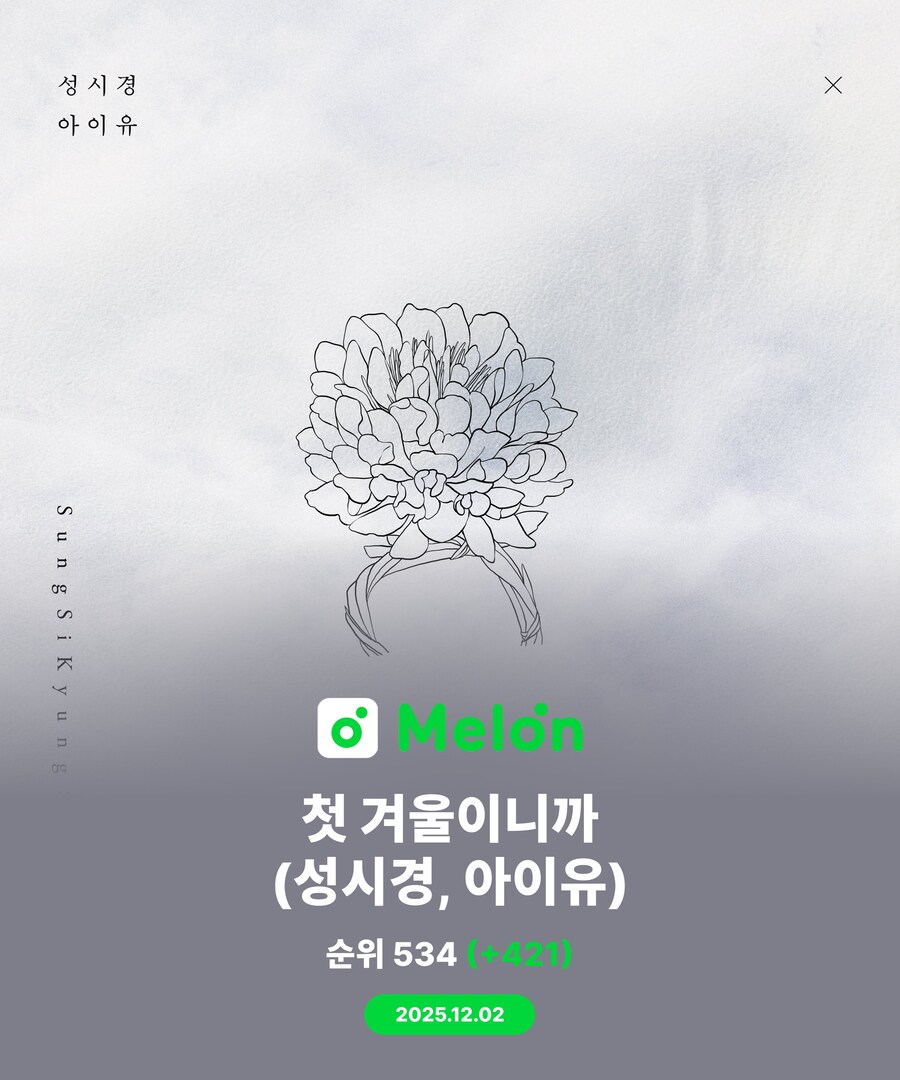Dismiss the share card with the X
900x1080 pixels.
[832, 88]
